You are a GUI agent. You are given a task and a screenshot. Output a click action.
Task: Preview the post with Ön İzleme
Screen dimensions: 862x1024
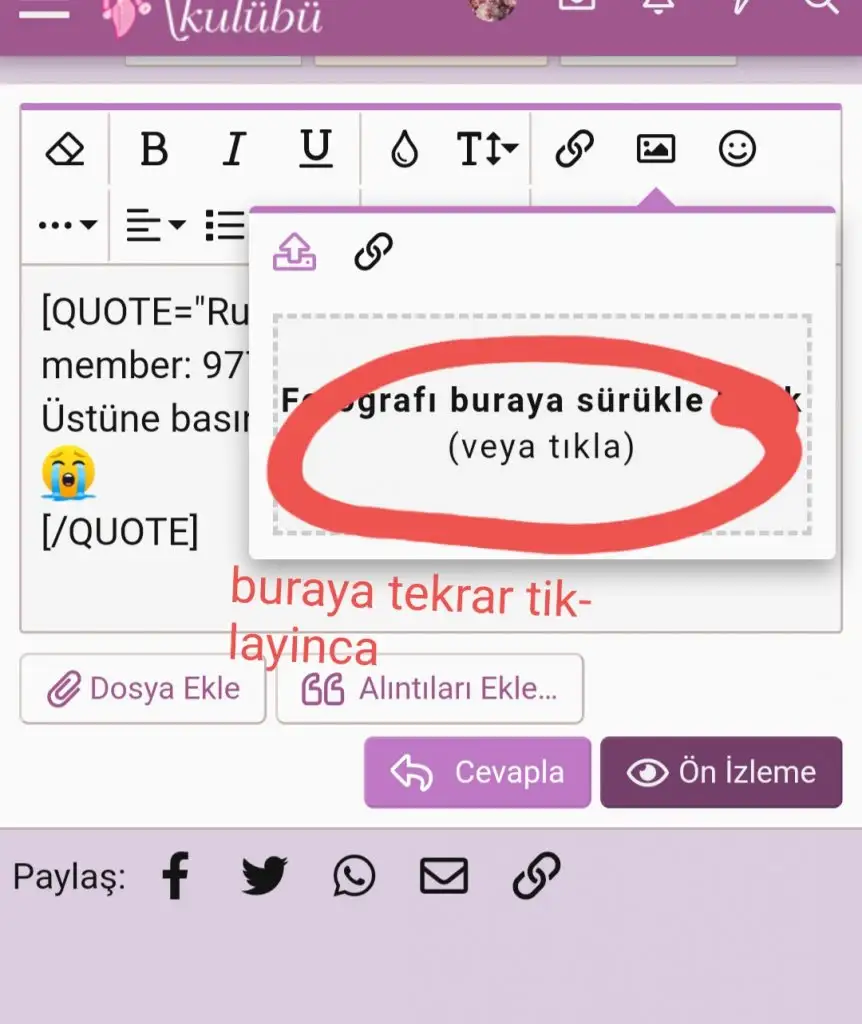click(721, 772)
